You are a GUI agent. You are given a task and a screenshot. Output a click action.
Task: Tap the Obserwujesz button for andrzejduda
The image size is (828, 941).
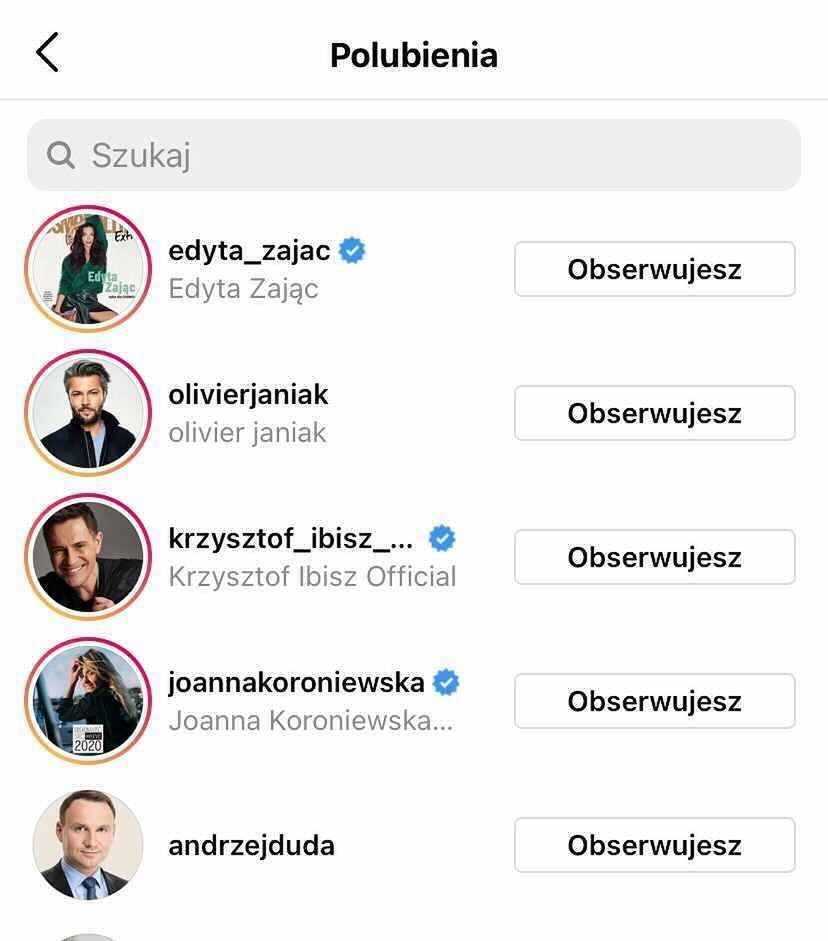pos(654,845)
